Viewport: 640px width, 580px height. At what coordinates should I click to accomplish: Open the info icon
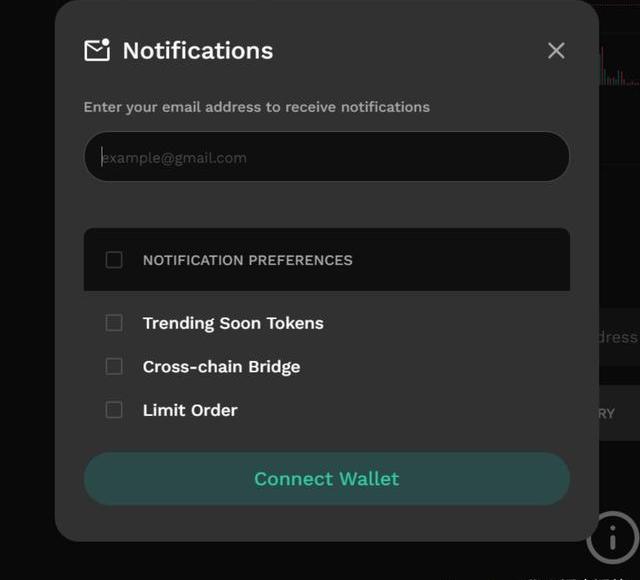612,537
